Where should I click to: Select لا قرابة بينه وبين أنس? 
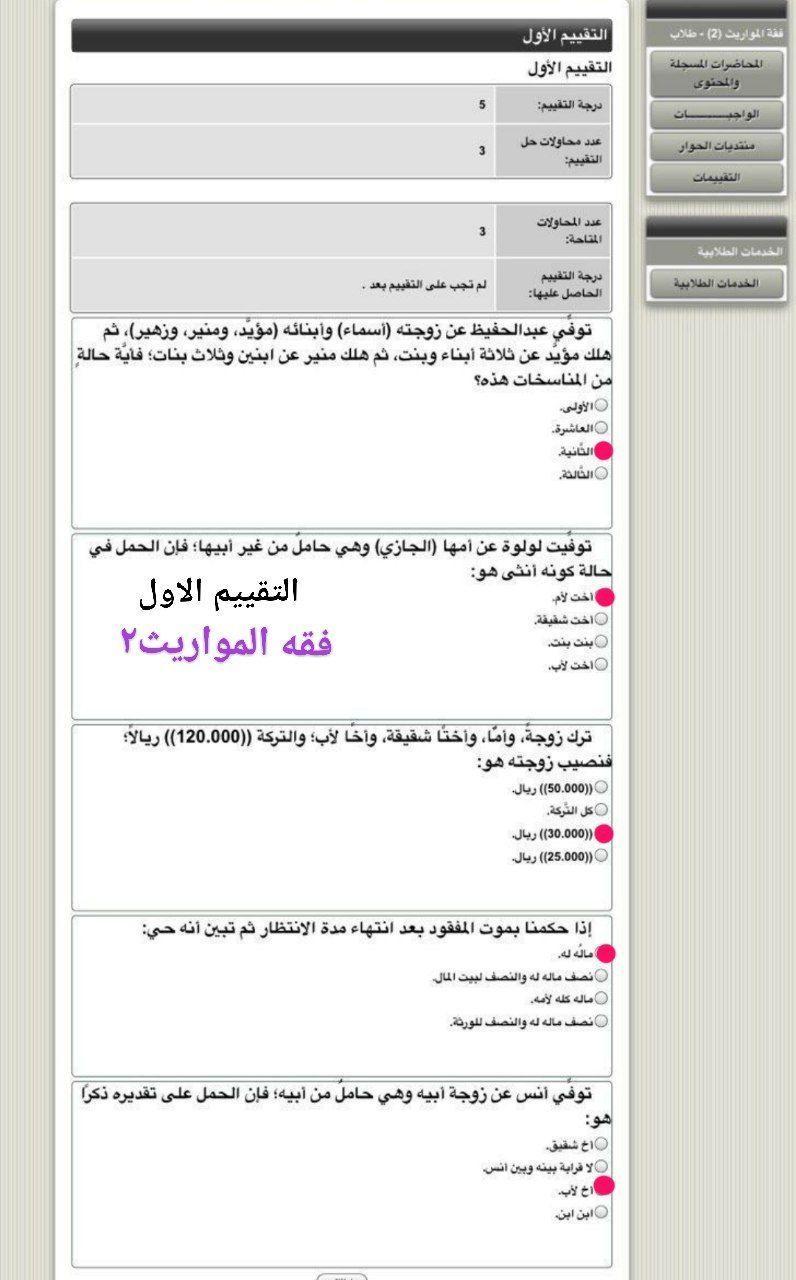601,1167
